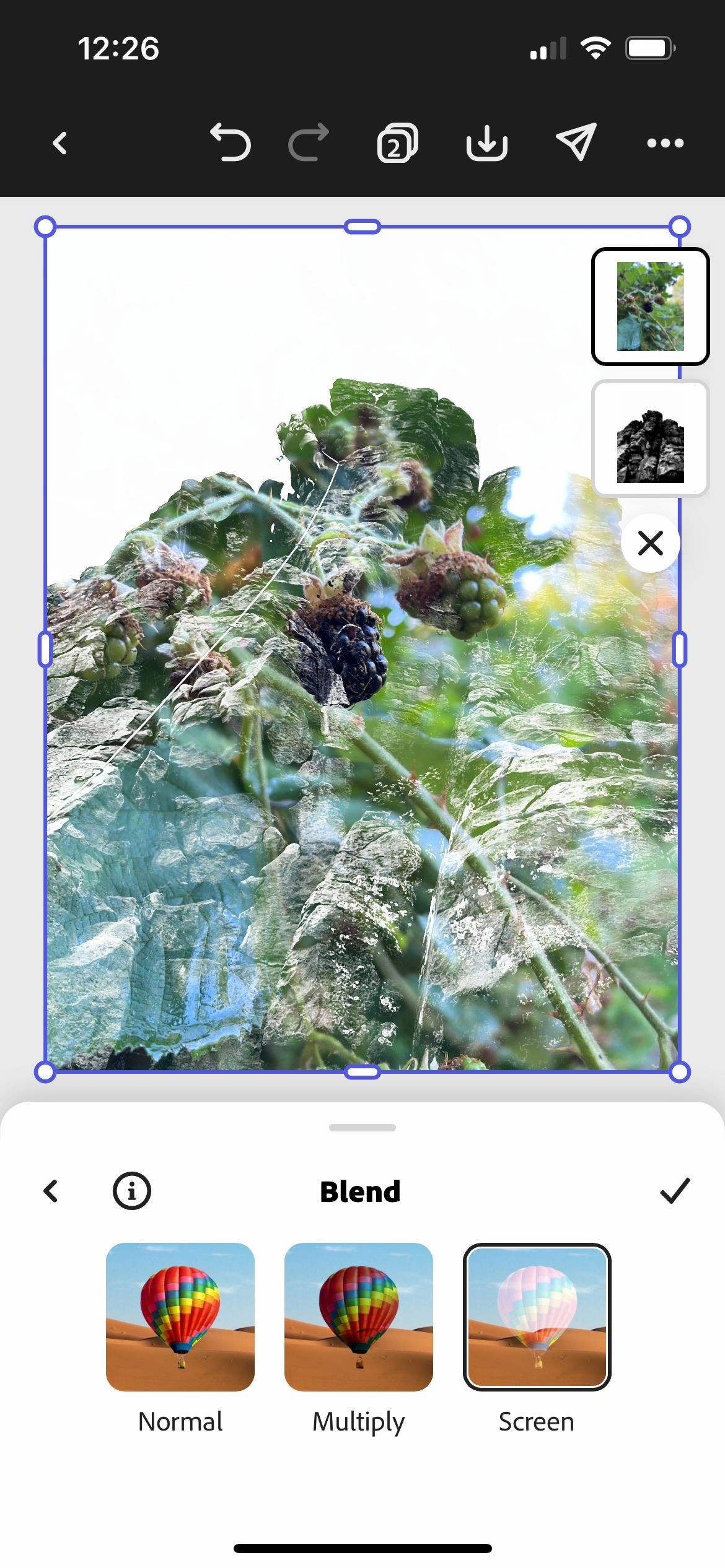This screenshot has height=1568, width=725.
Task: Apply the Multiply blend mode
Action: click(358, 1317)
